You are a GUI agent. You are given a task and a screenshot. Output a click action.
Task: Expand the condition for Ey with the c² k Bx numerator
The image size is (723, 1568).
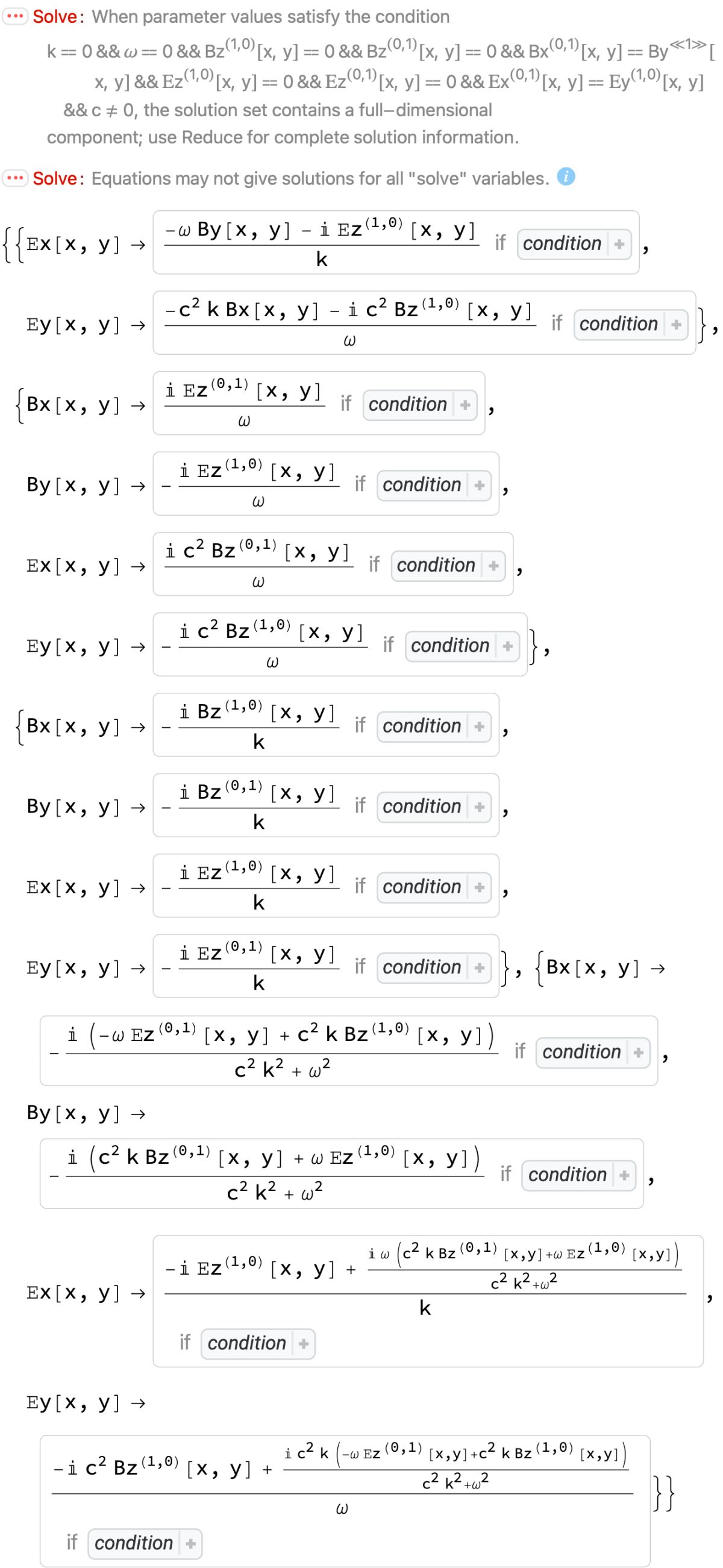(675, 325)
